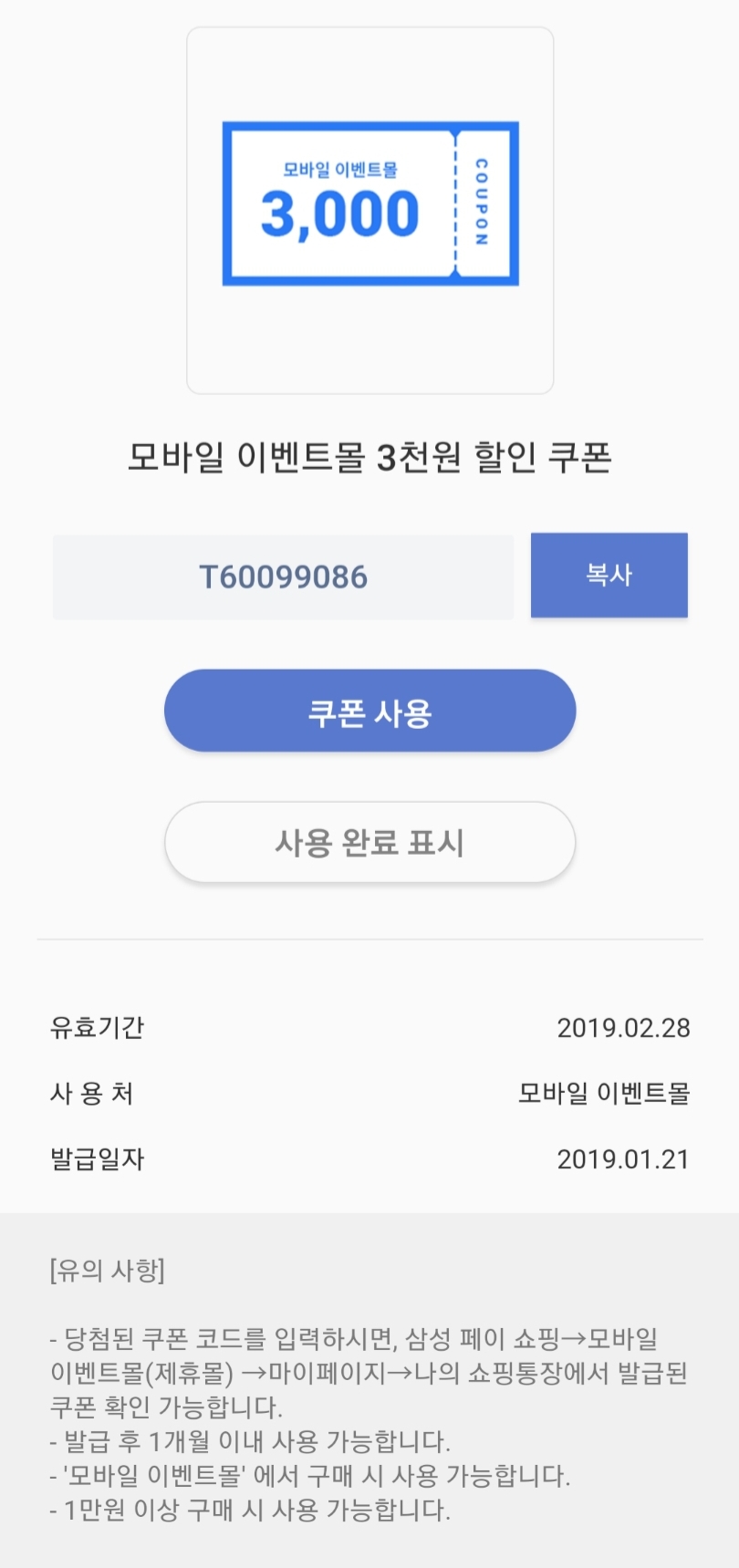This screenshot has width=739, height=1568.
Task: Tap the 쿠폰 사용 button
Action: pos(369,711)
